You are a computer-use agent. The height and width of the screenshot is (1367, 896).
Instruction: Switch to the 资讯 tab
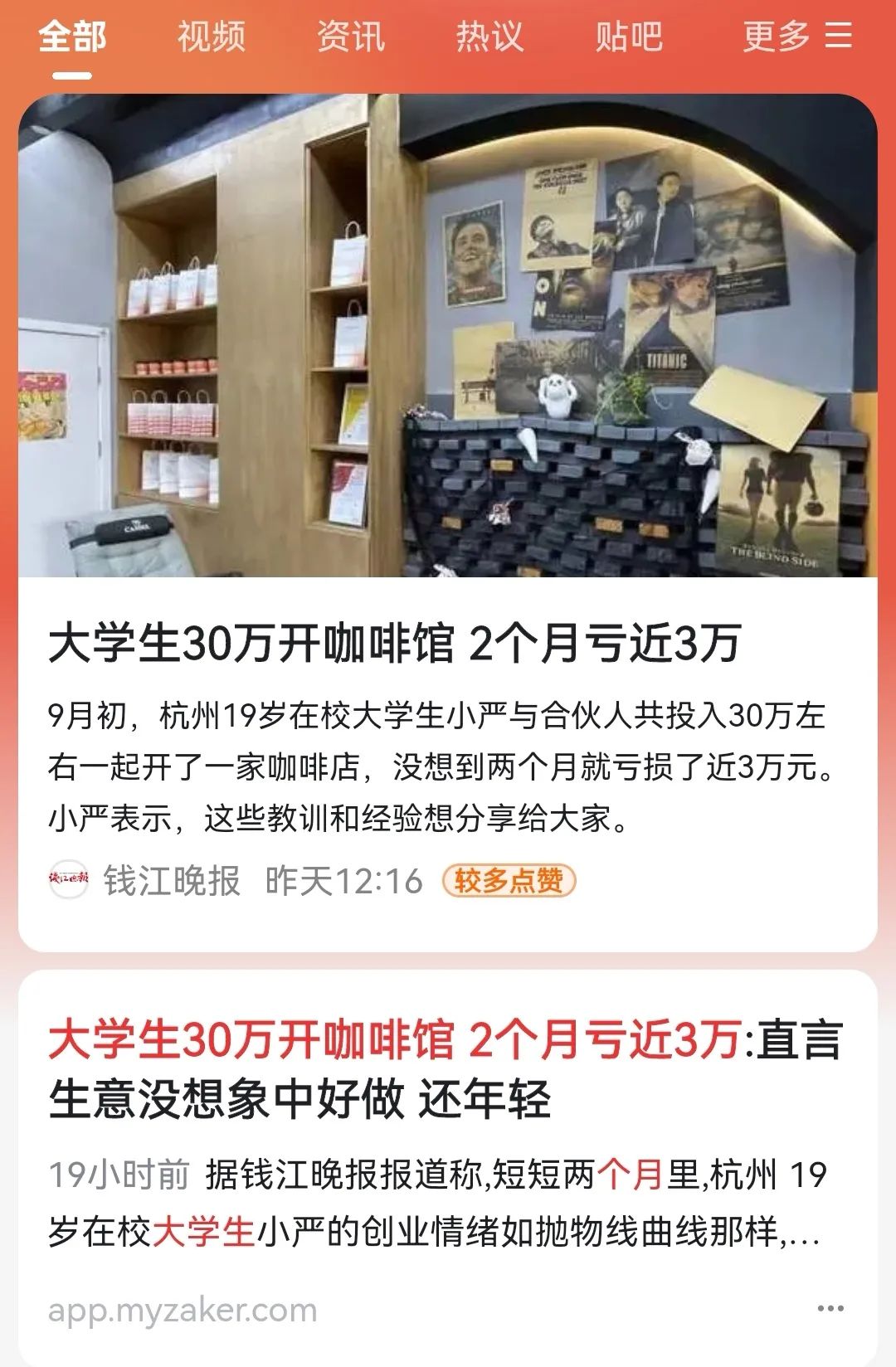tap(348, 37)
